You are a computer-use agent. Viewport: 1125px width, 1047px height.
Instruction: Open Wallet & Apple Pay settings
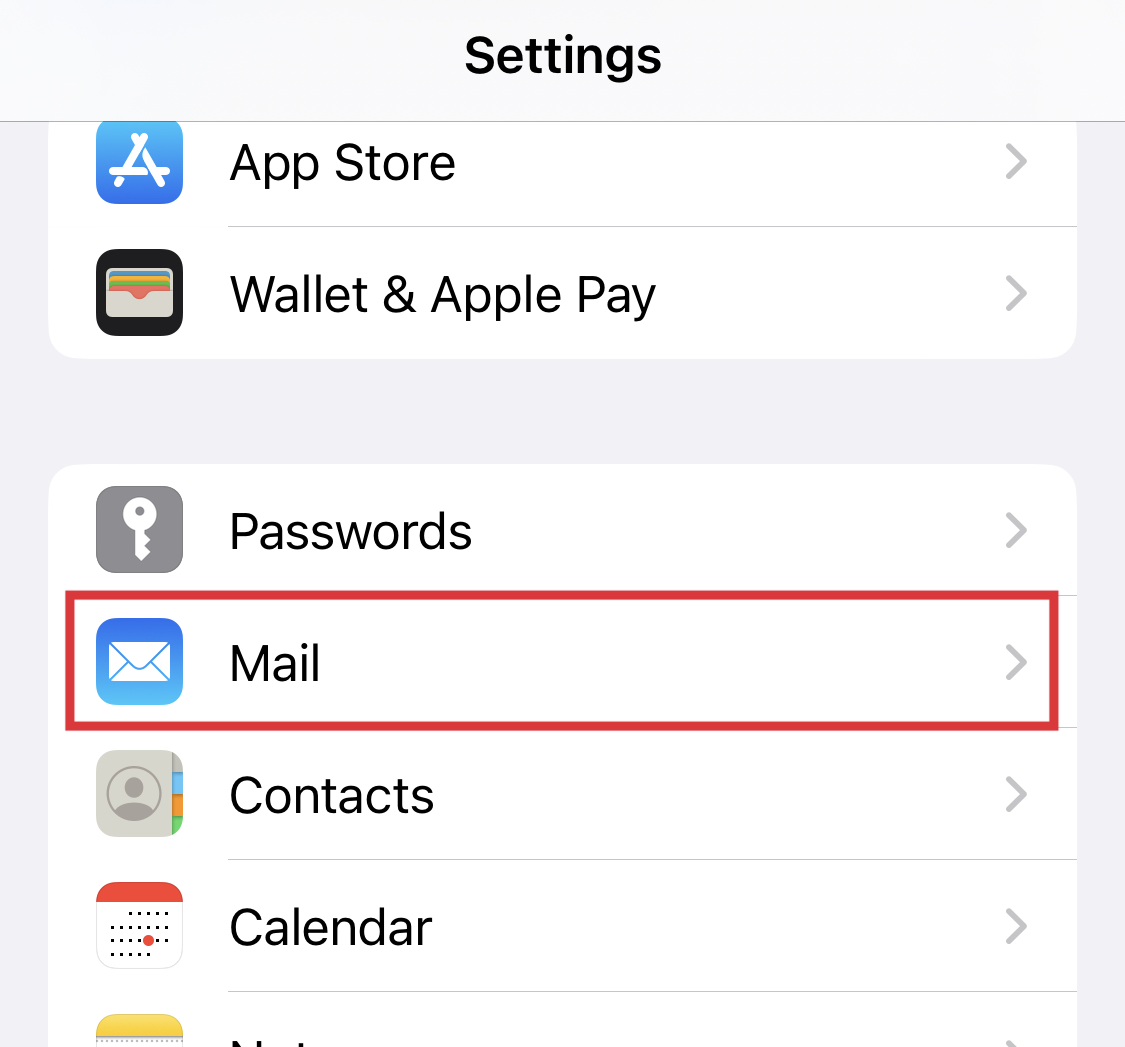point(560,294)
